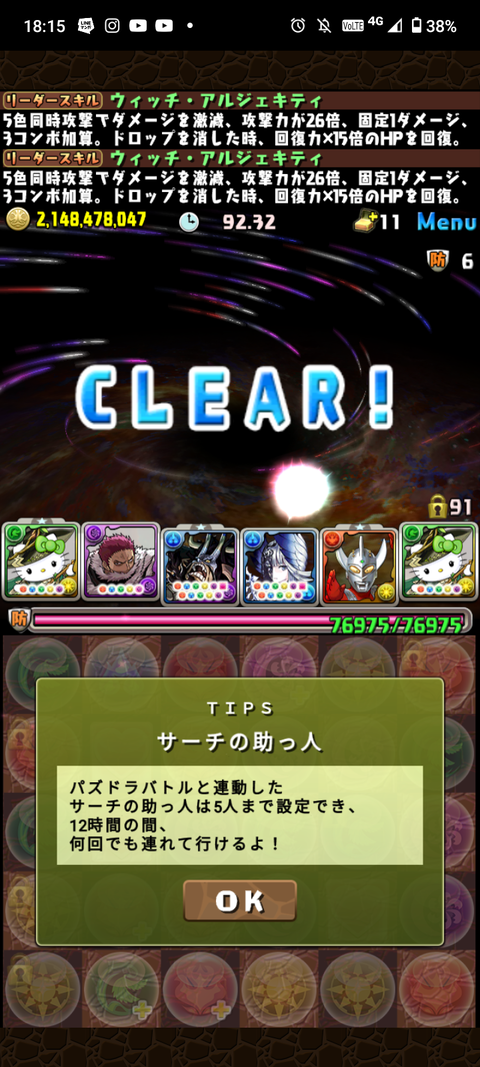
Task: Dismiss the tips dialog with OK
Action: click(x=240, y=900)
